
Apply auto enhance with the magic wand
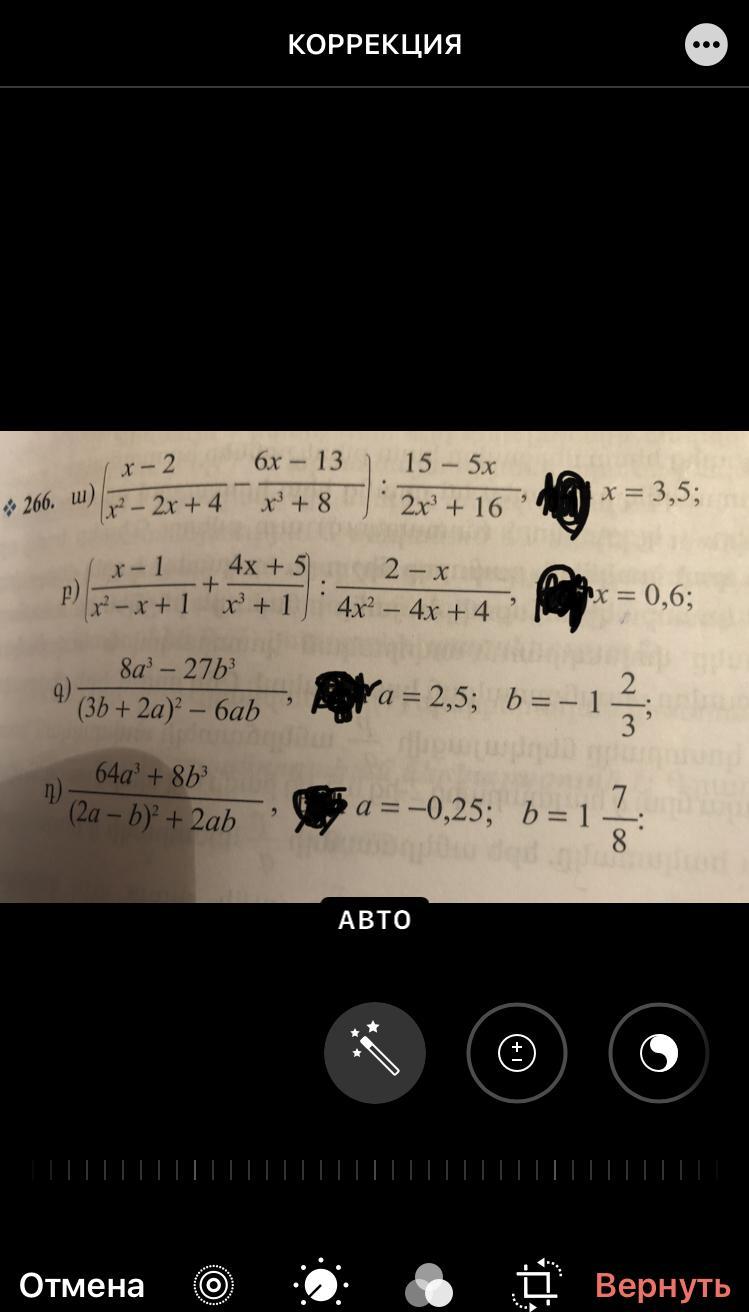point(375,1053)
